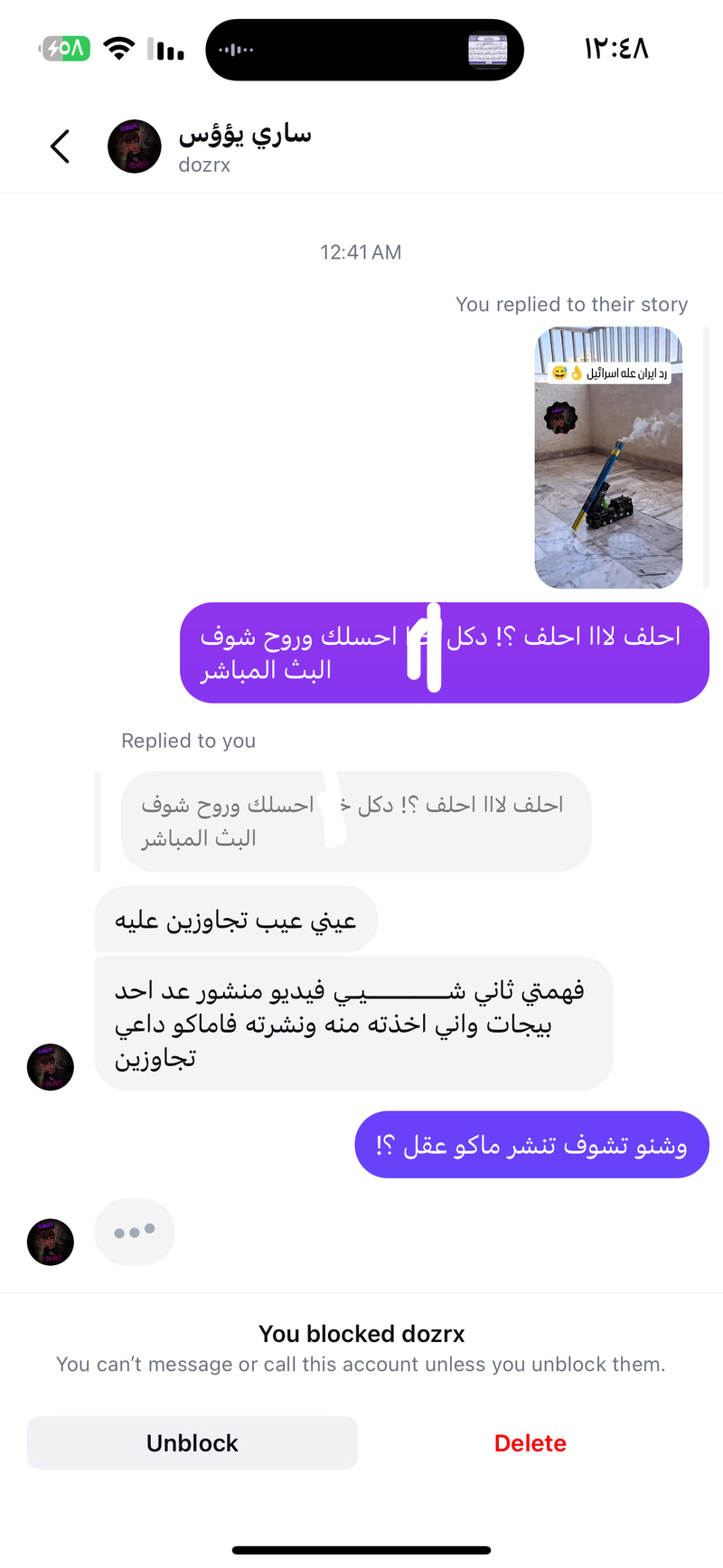Screen dimensions: 723x1568
Task: Open the Dynamic Island activity
Action: [364, 50]
